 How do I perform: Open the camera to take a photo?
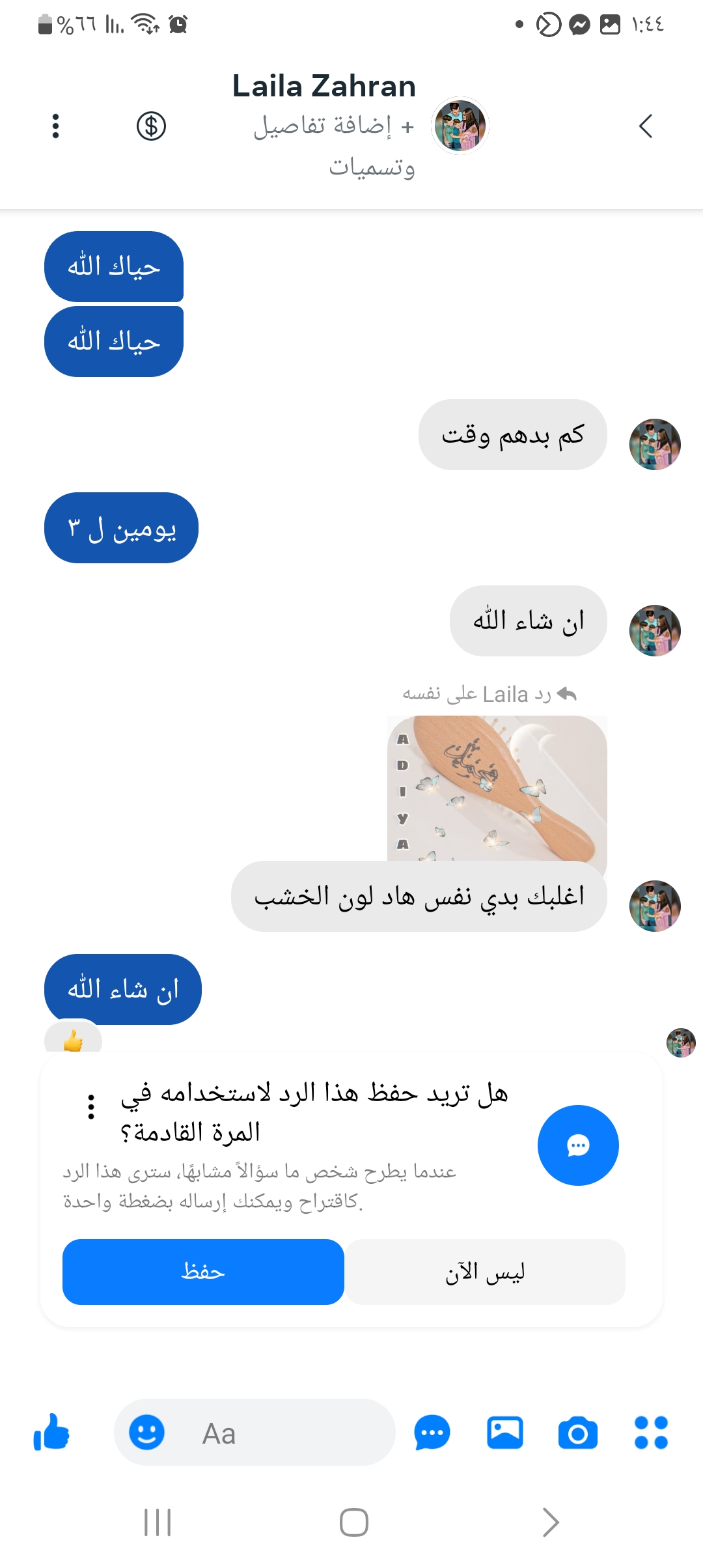pos(577,1433)
